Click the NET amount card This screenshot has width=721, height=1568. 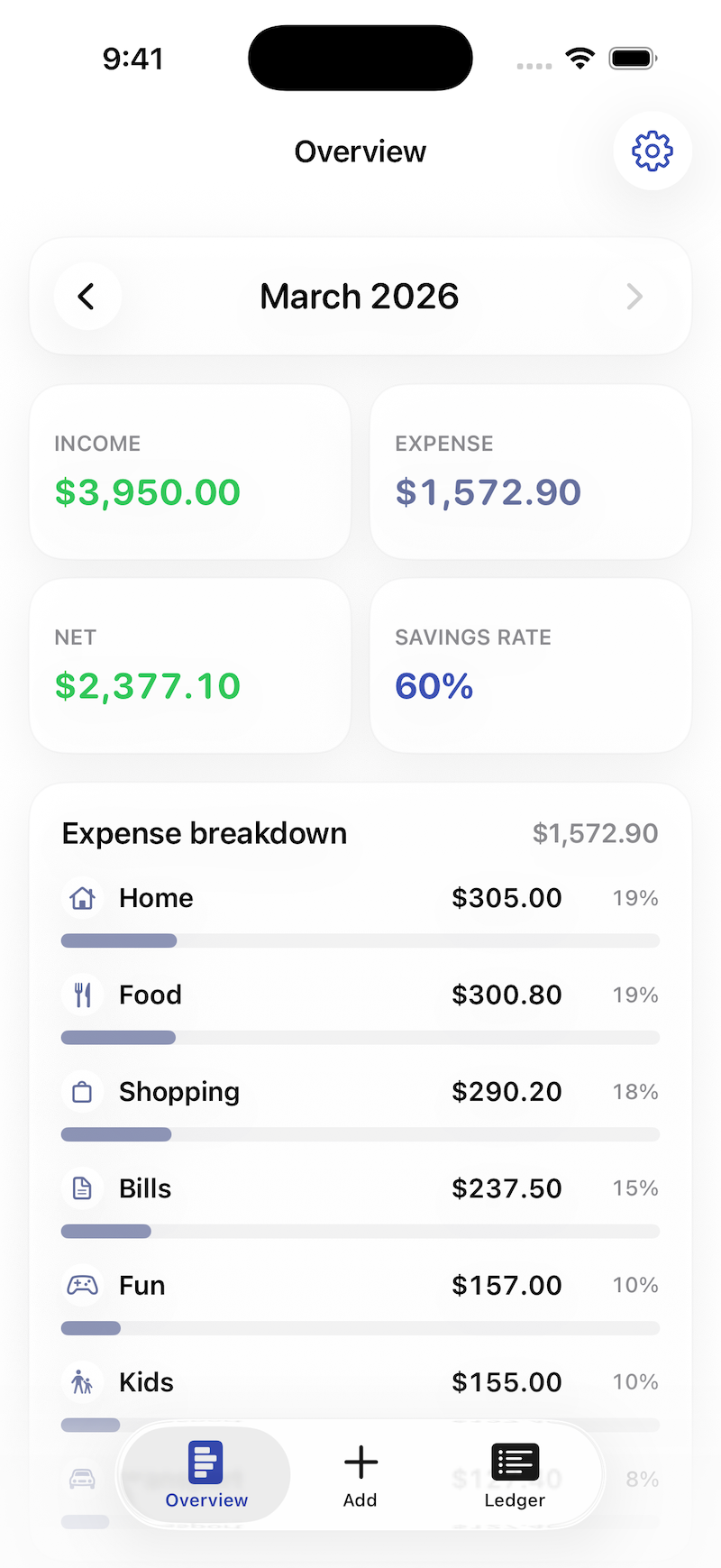point(190,665)
